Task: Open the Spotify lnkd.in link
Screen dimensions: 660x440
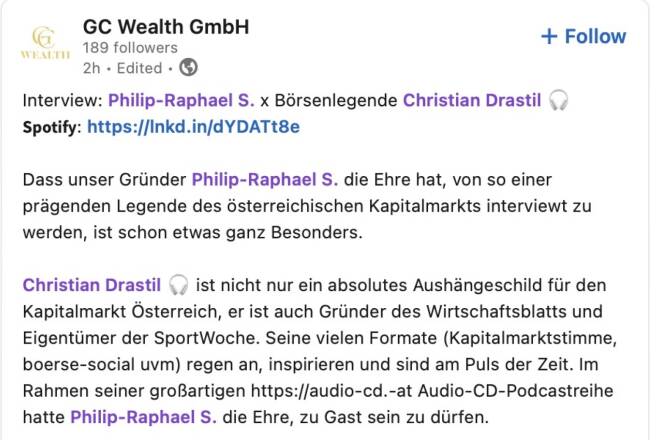Action: tap(193, 127)
